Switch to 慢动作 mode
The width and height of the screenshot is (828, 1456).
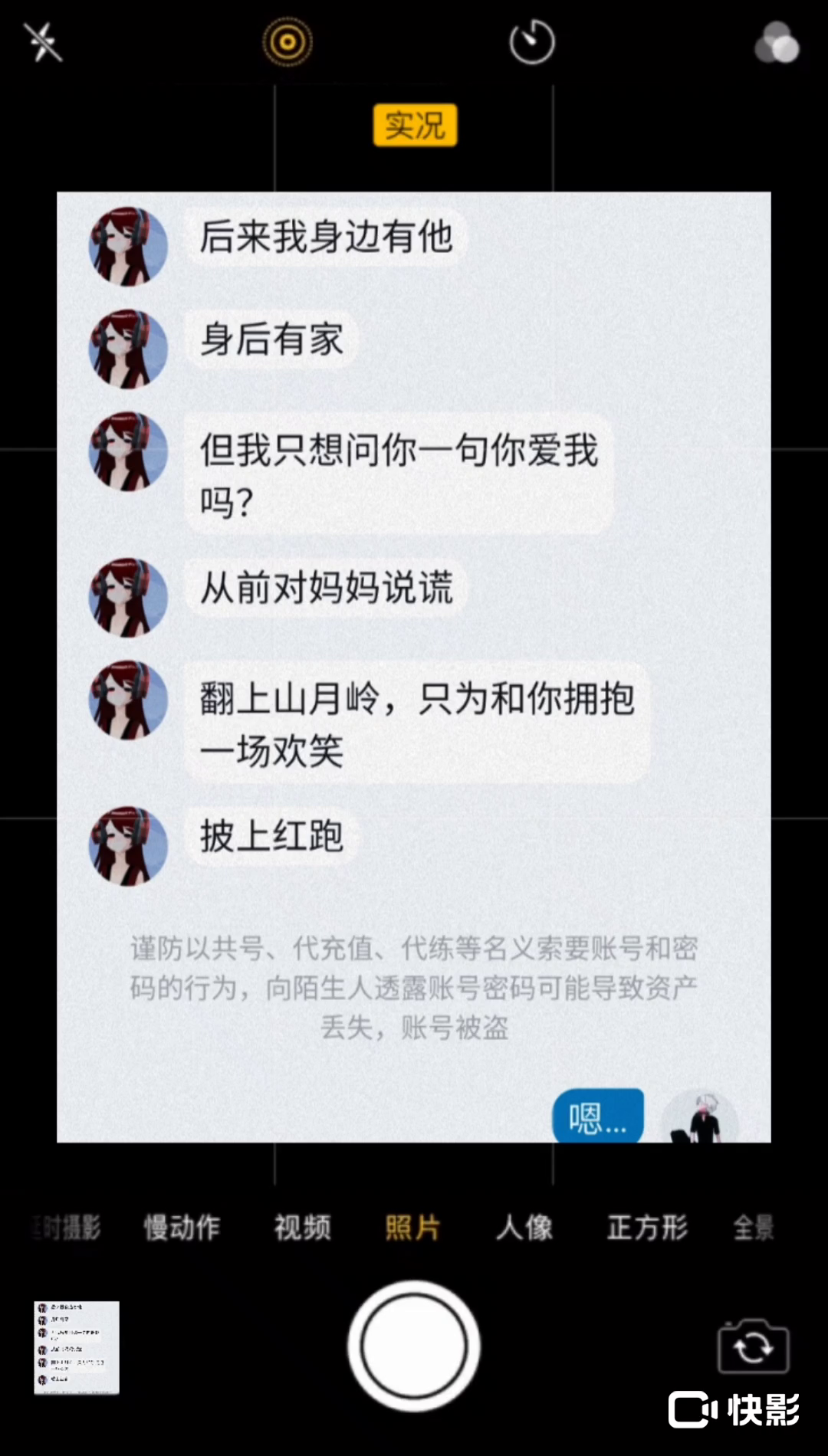point(182,1228)
